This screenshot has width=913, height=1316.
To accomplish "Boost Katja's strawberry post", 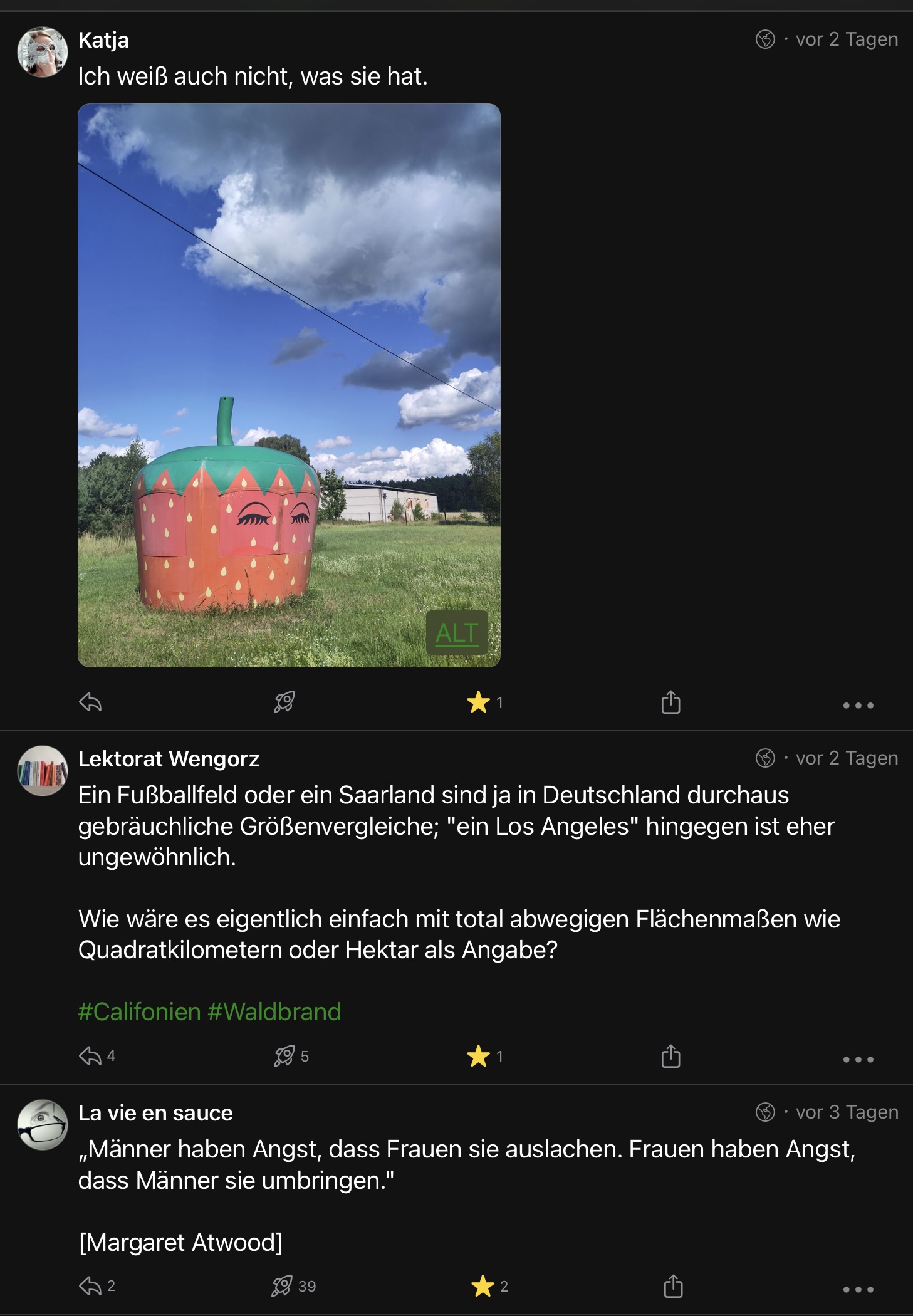I will [x=284, y=702].
